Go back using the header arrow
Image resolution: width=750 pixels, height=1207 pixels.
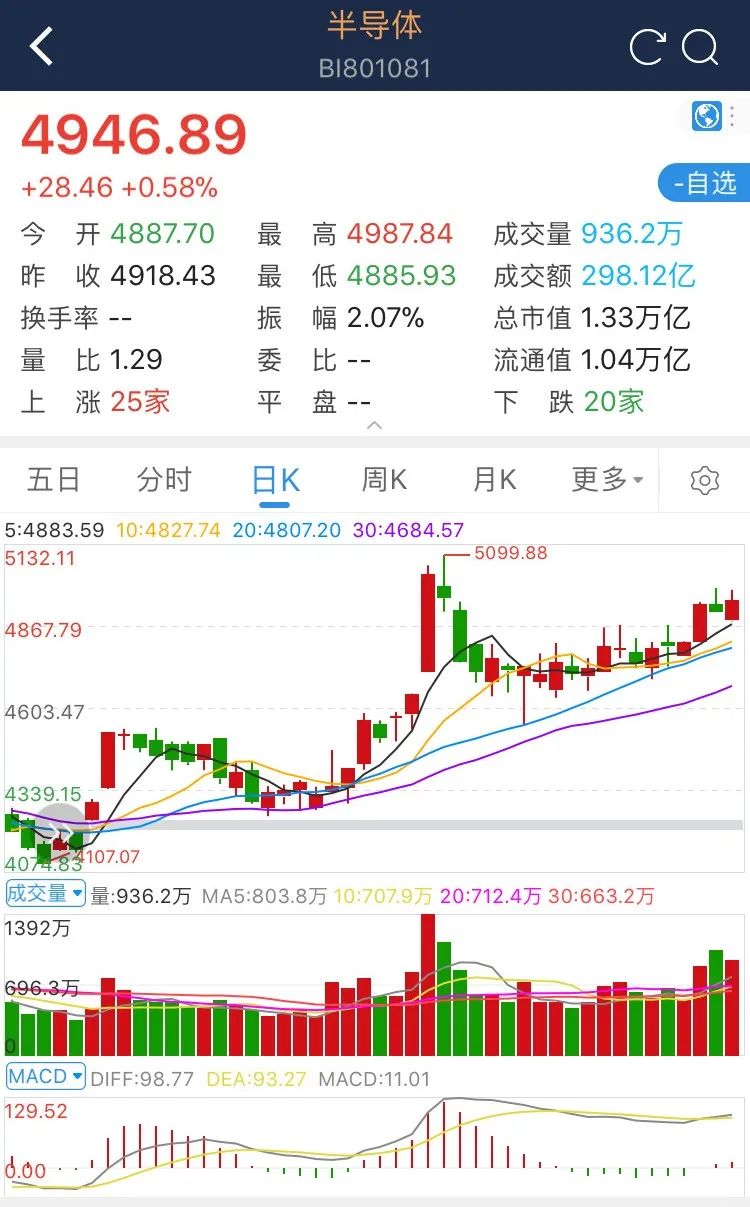[x=41, y=46]
